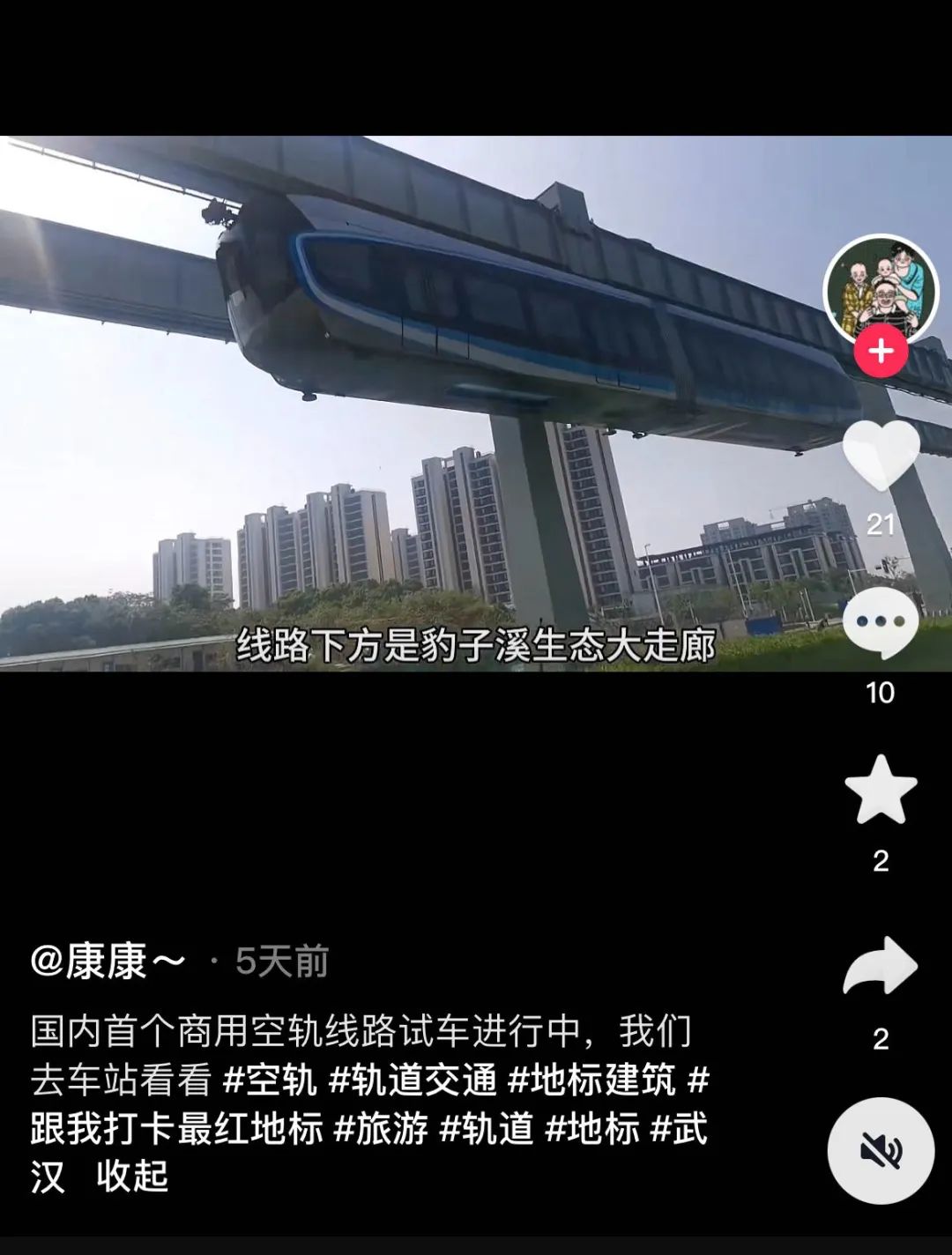Screen dimensions: 952x1255
Task: Follow the author with the red plus
Action: [881, 352]
